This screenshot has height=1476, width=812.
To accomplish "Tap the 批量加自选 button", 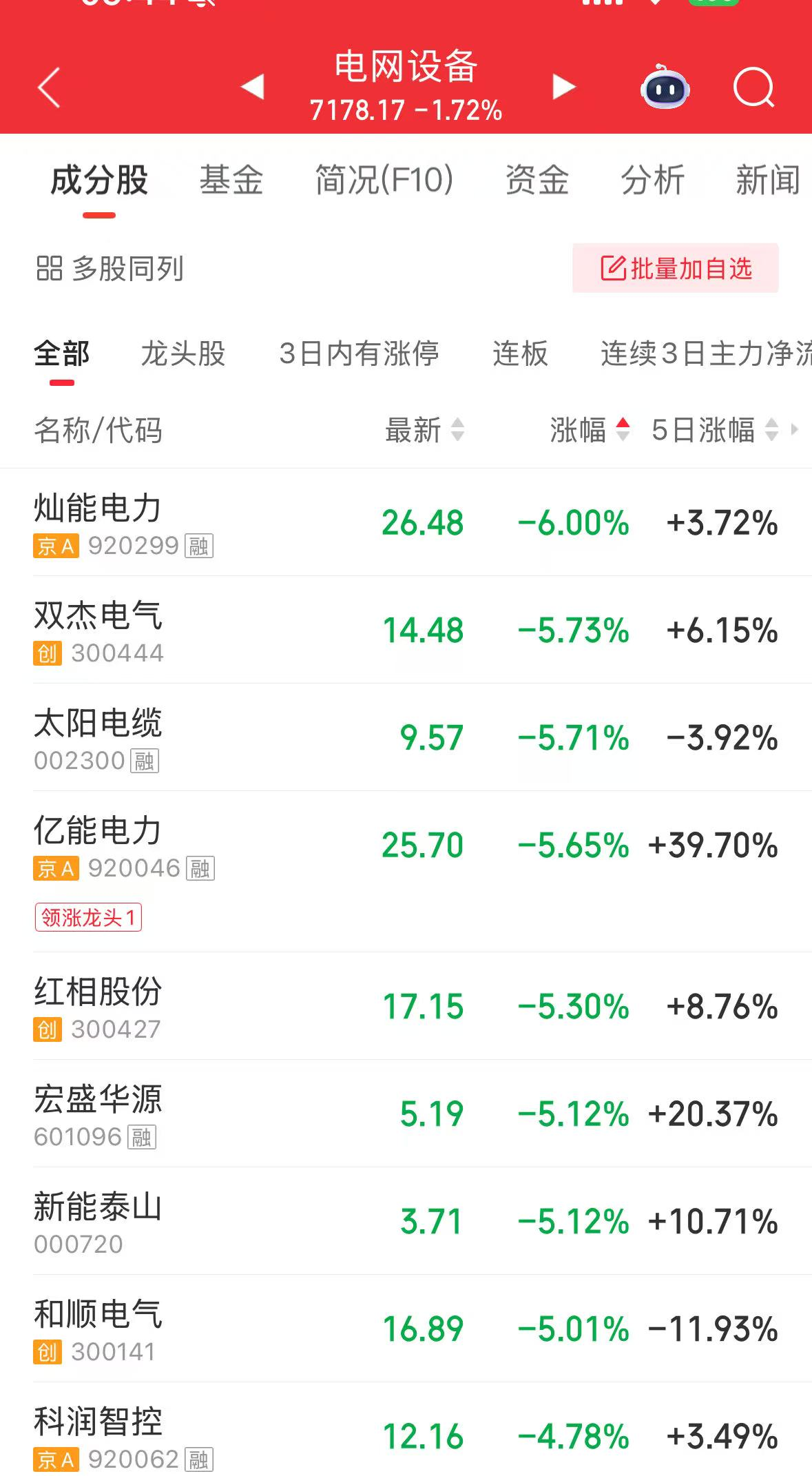I will [675, 268].
